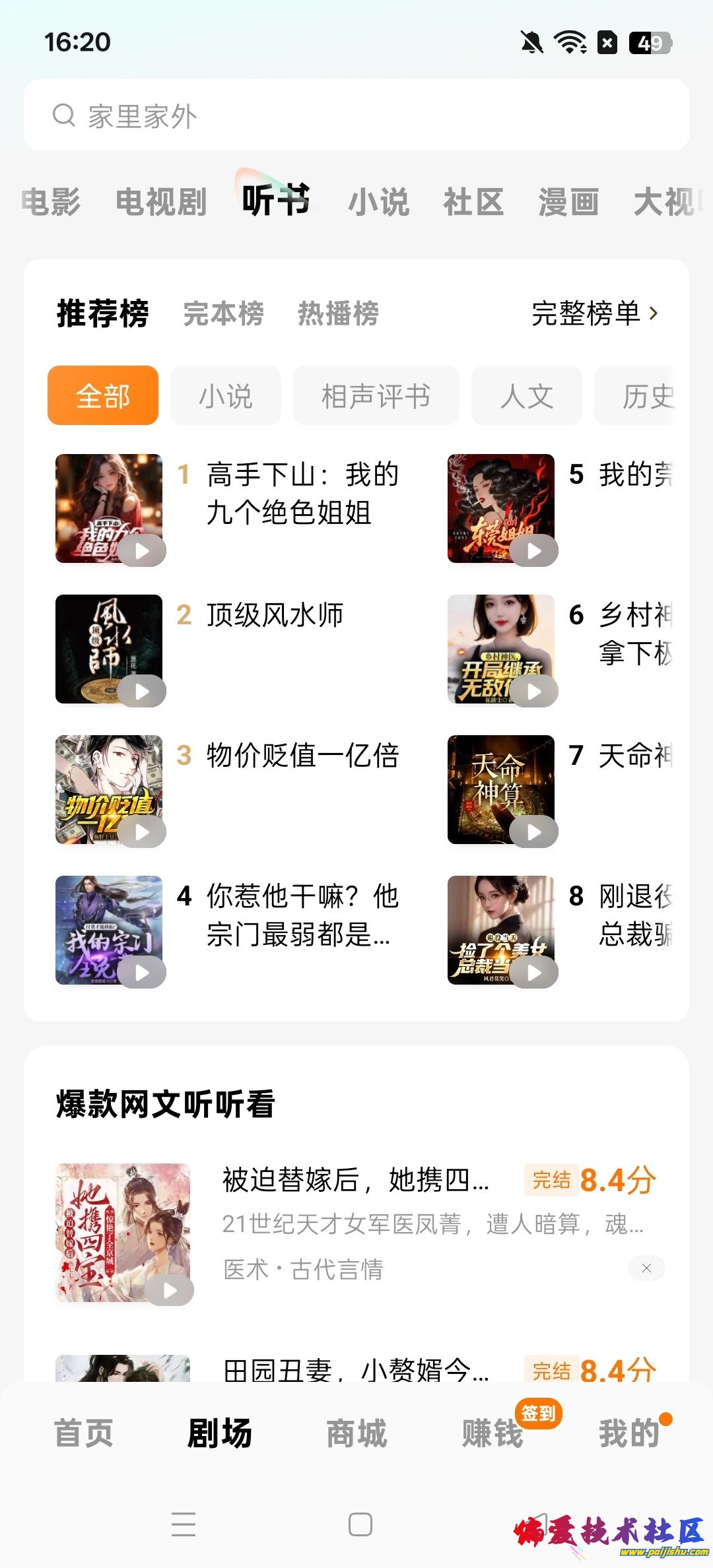Show the 完本榜 ranking
Image resolution: width=713 pixels, height=1568 pixels.
pyautogui.click(x=223, y=313)
